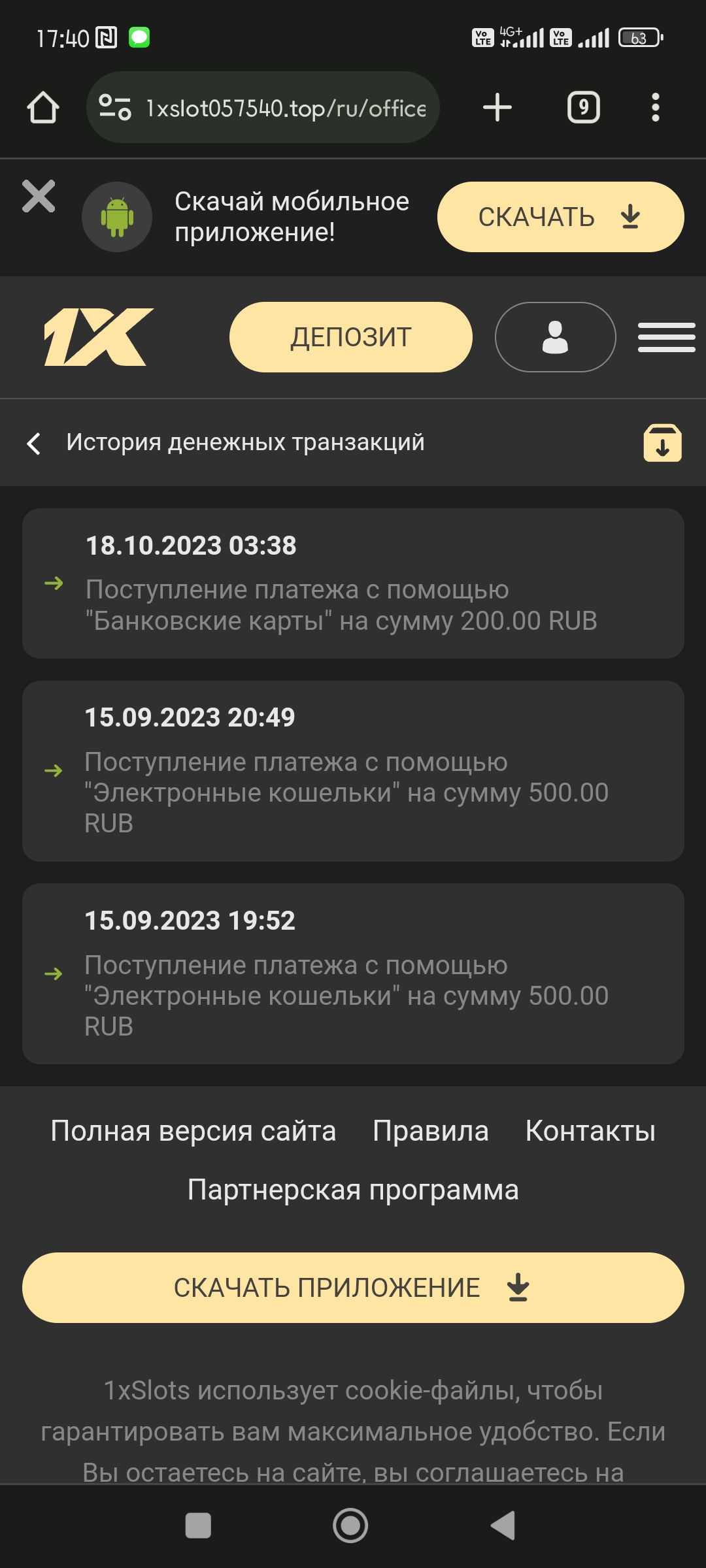Open the browser overflow menu
706x1568 pixels.
point(656,108)
